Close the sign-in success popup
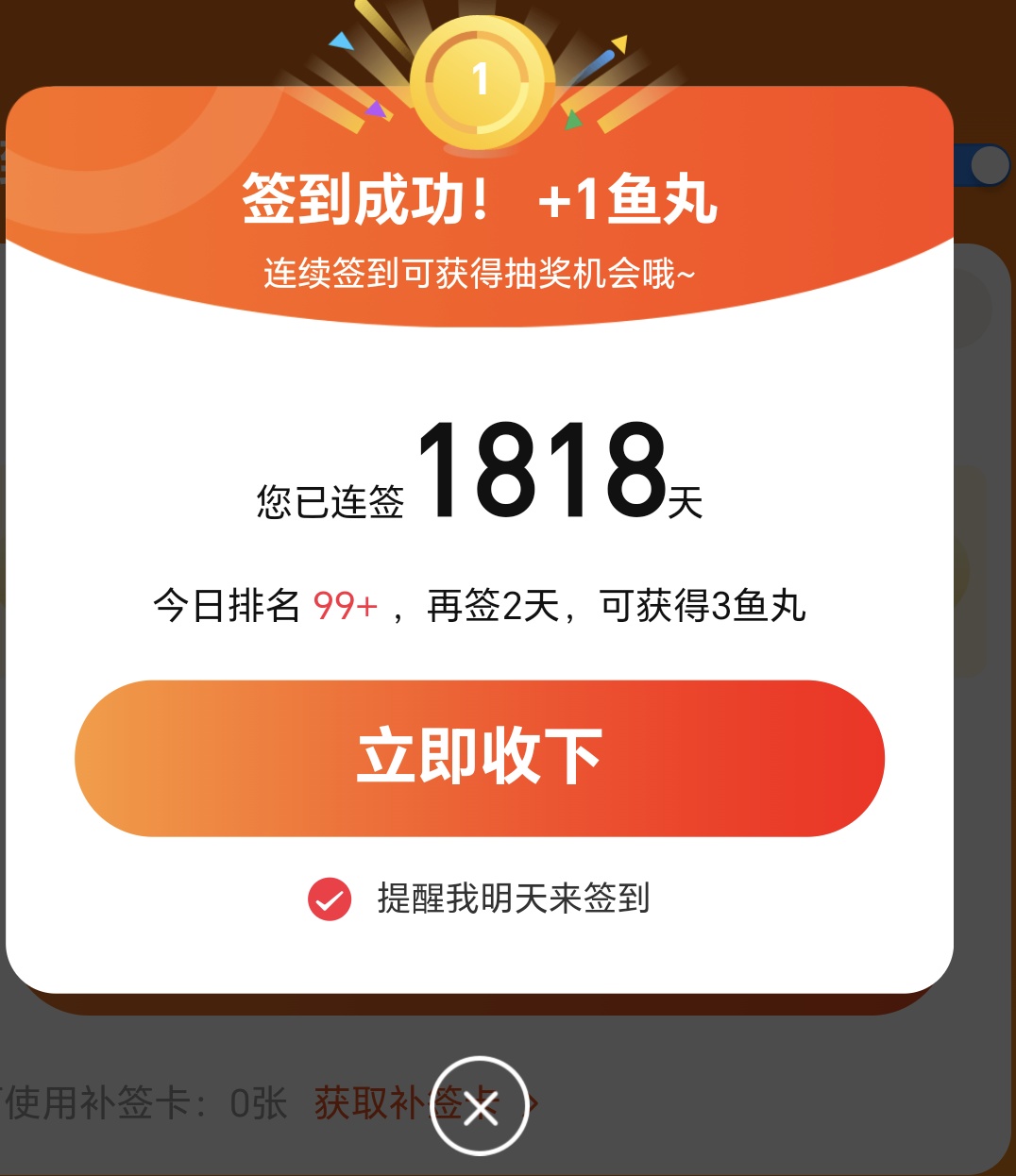Image resolution: width=1016 pixels, height=1176 pixels. [x=480, y=1106]
